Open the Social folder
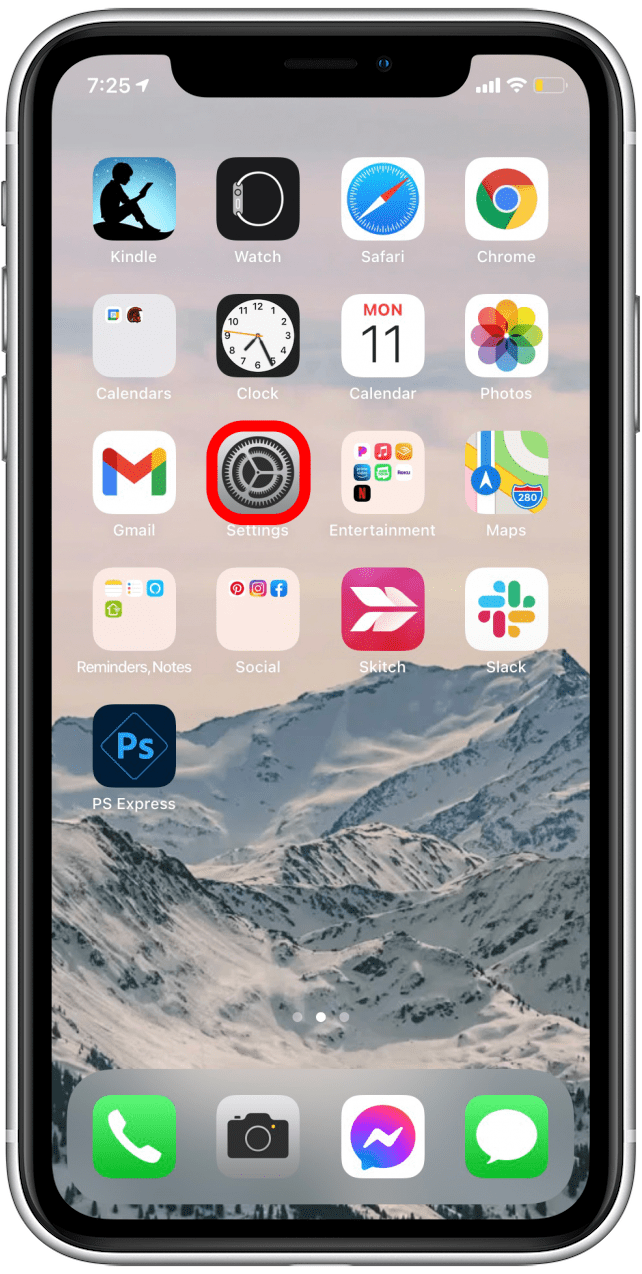Viewport: 642px width, 1274px height. click(x=258, y=610)
